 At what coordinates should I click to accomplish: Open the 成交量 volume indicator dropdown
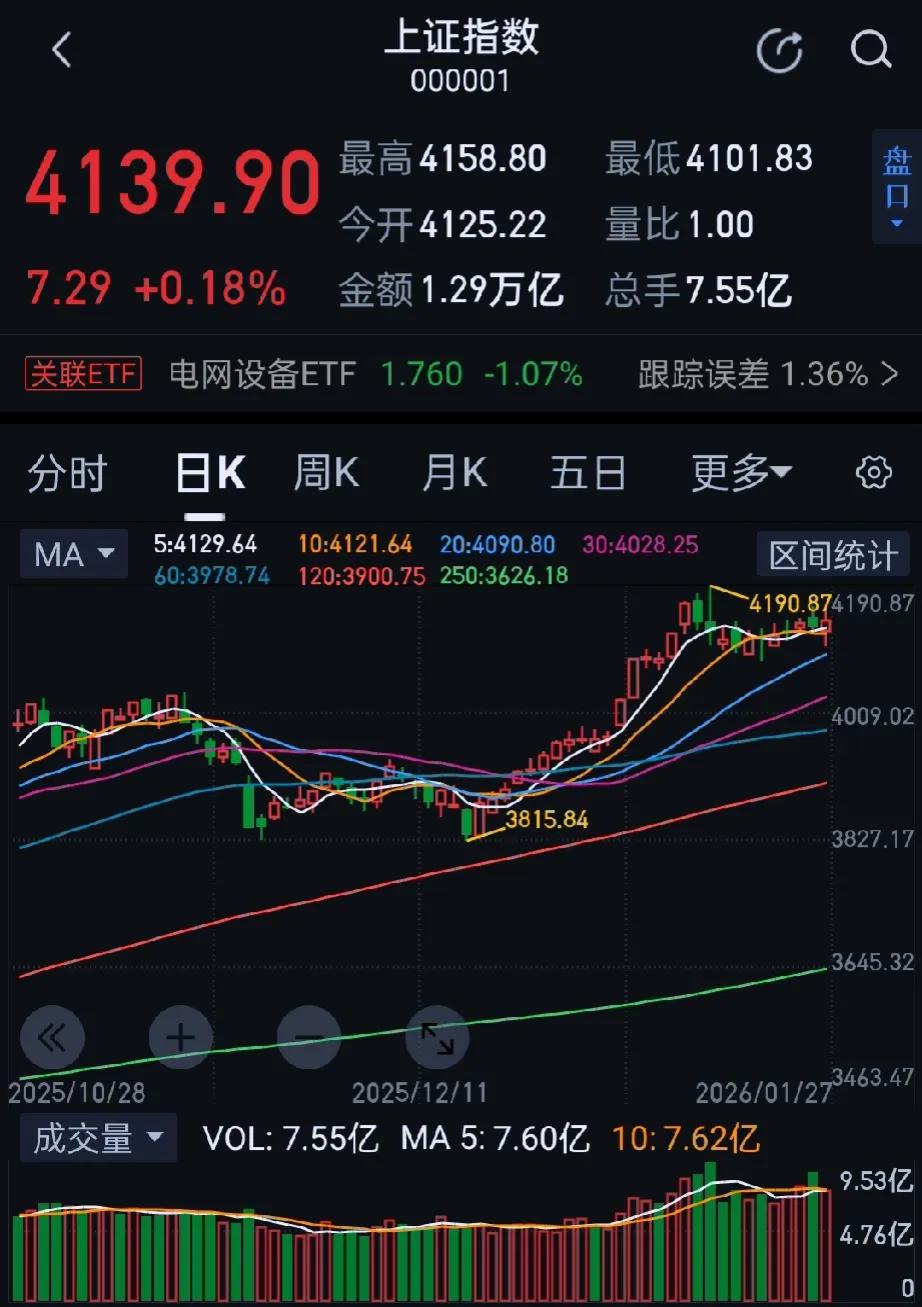98,1137
